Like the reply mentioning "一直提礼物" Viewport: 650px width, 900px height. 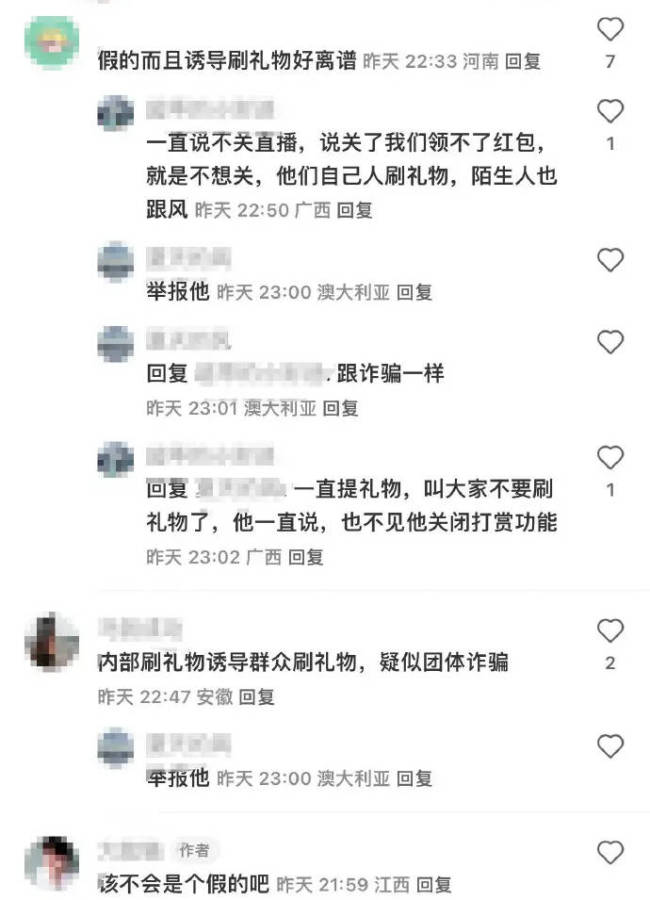coord(610,459)
